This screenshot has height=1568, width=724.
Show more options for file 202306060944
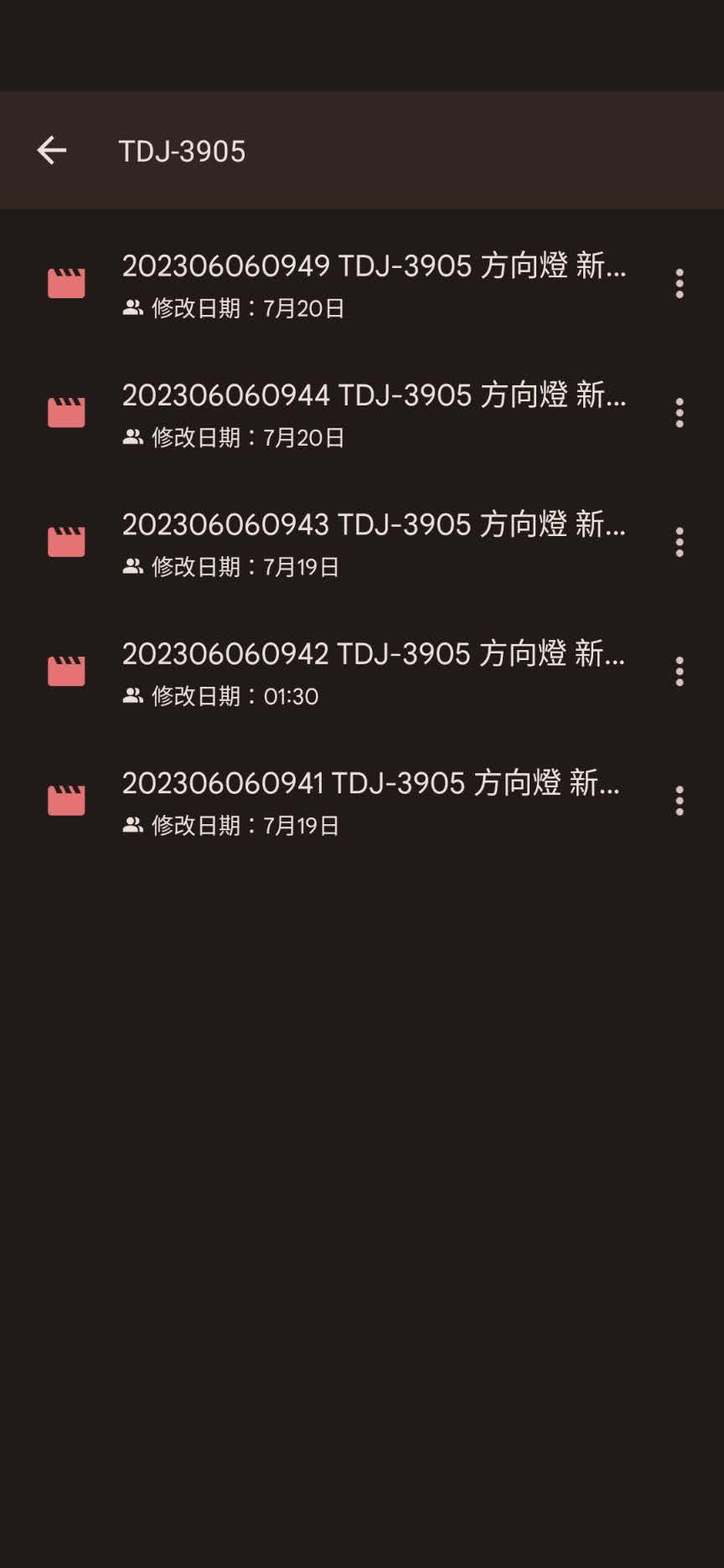point(680,413)
